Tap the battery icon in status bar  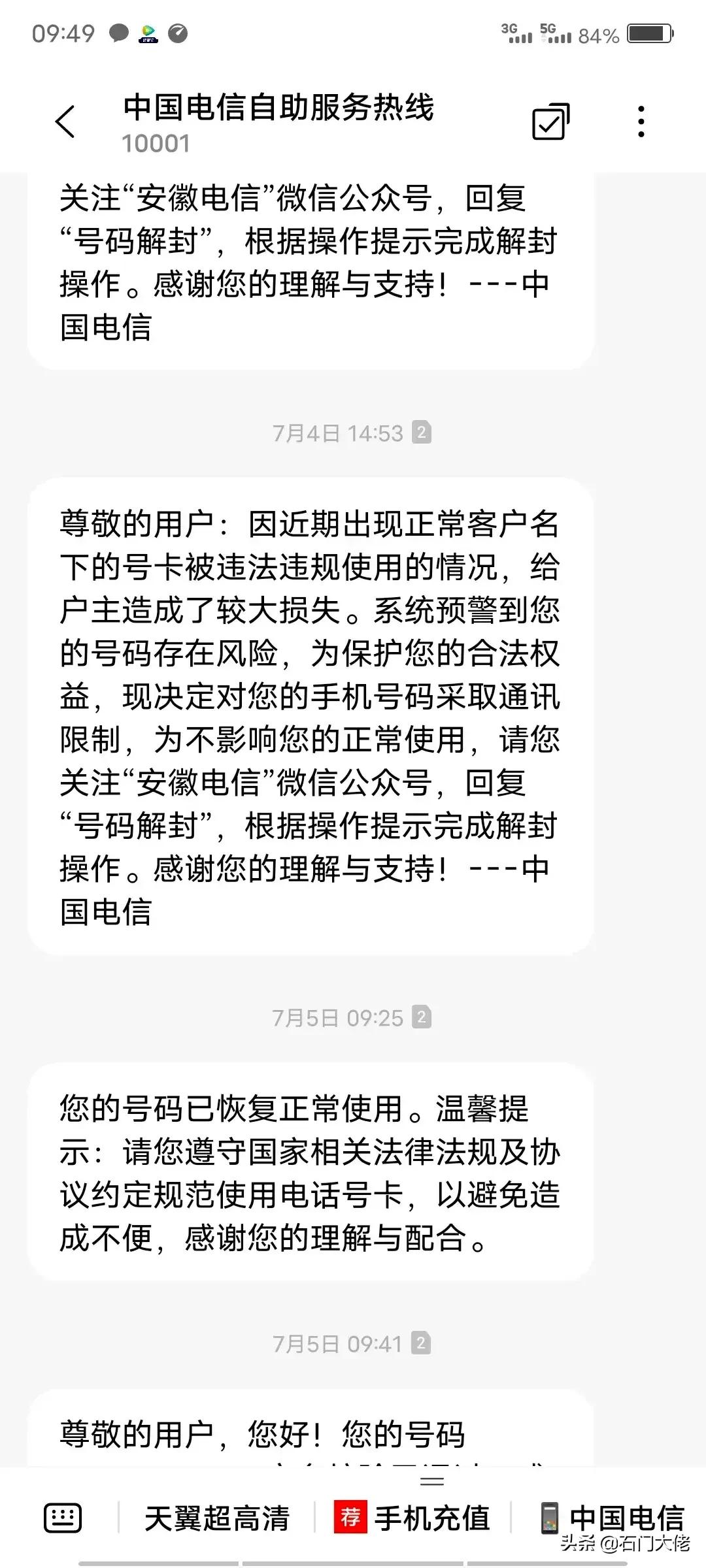(x=650, y=34)
